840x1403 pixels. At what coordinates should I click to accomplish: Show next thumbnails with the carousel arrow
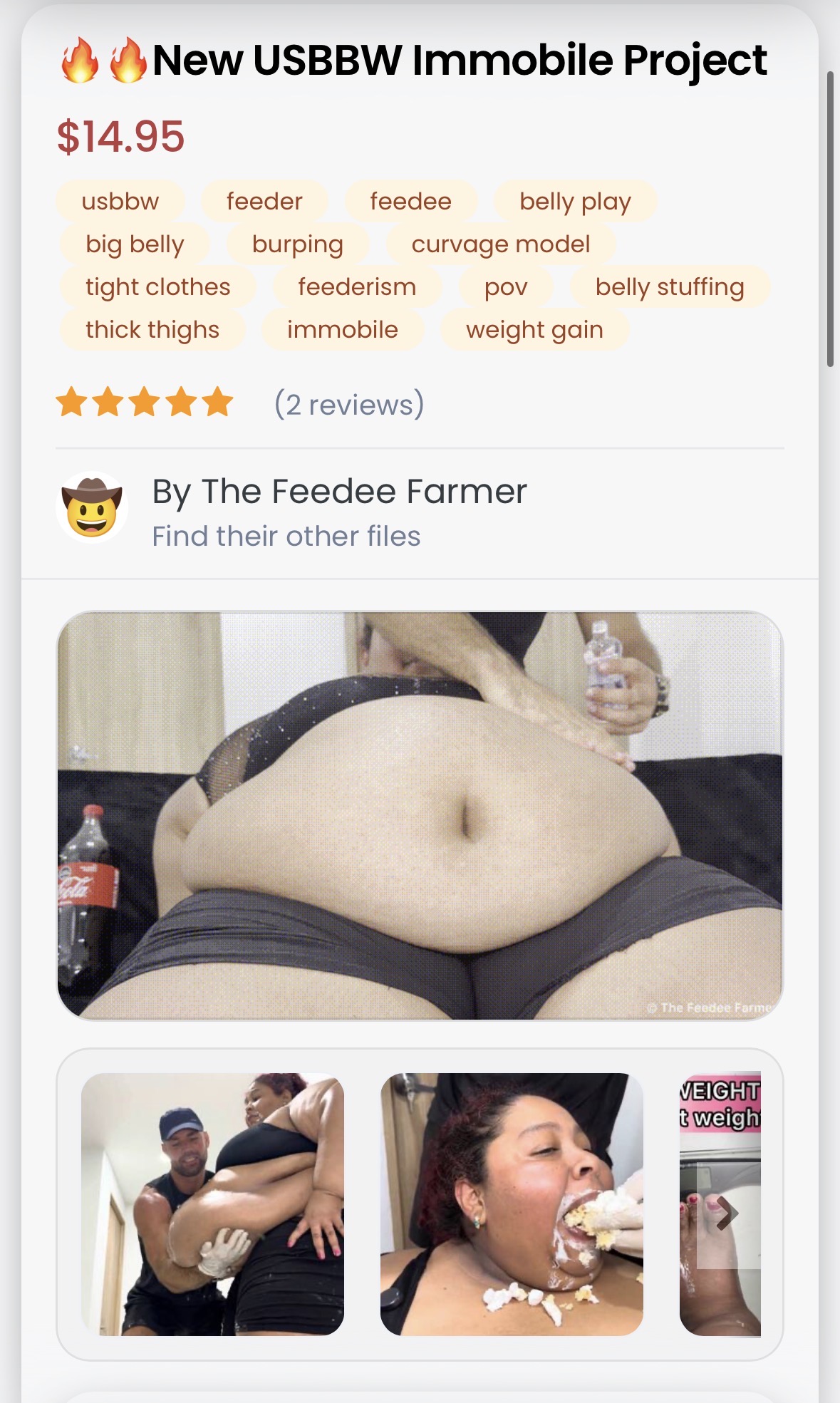(x=725, y=1213)
